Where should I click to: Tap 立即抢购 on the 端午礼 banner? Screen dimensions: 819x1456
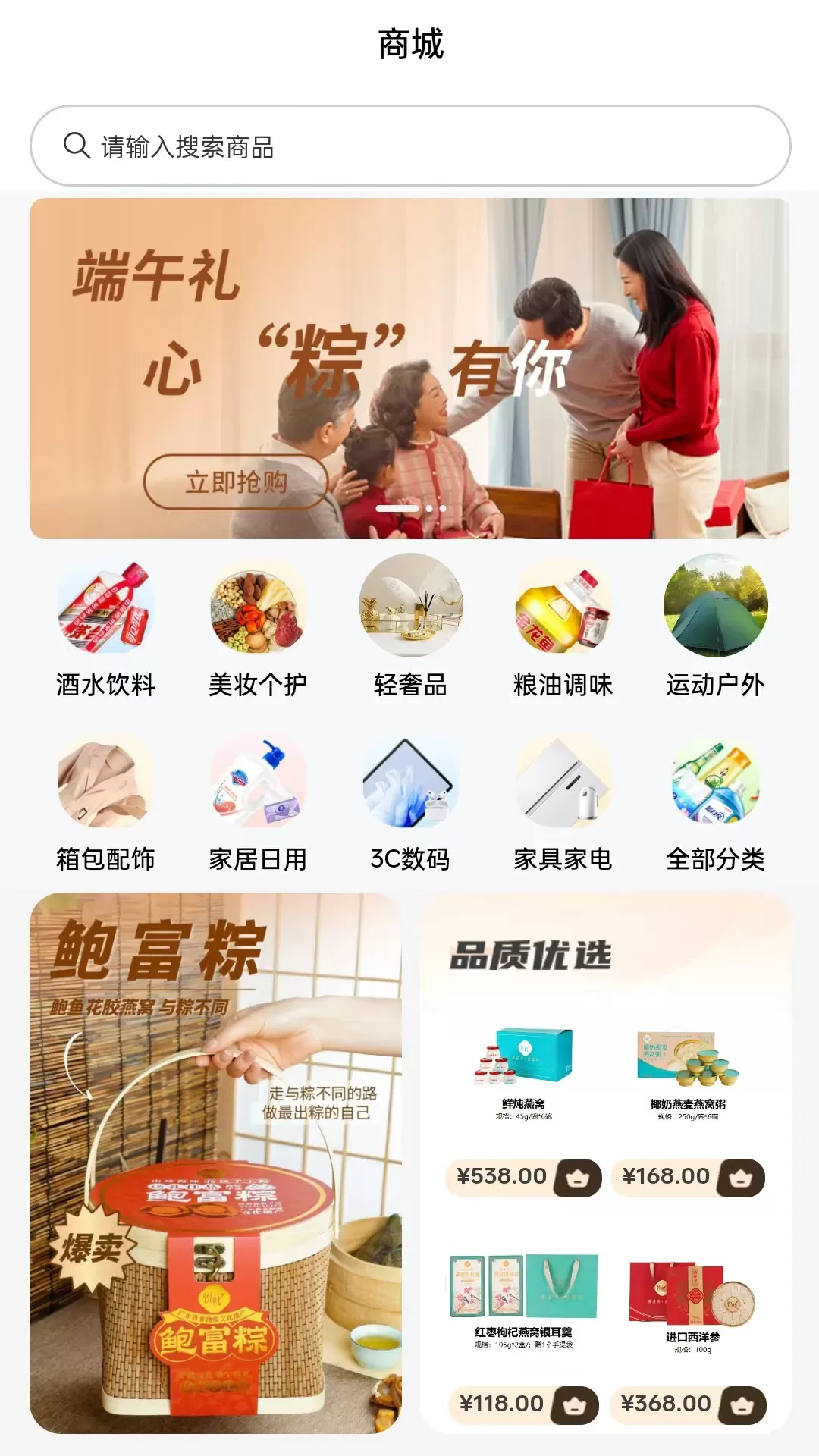coord(236,482)
